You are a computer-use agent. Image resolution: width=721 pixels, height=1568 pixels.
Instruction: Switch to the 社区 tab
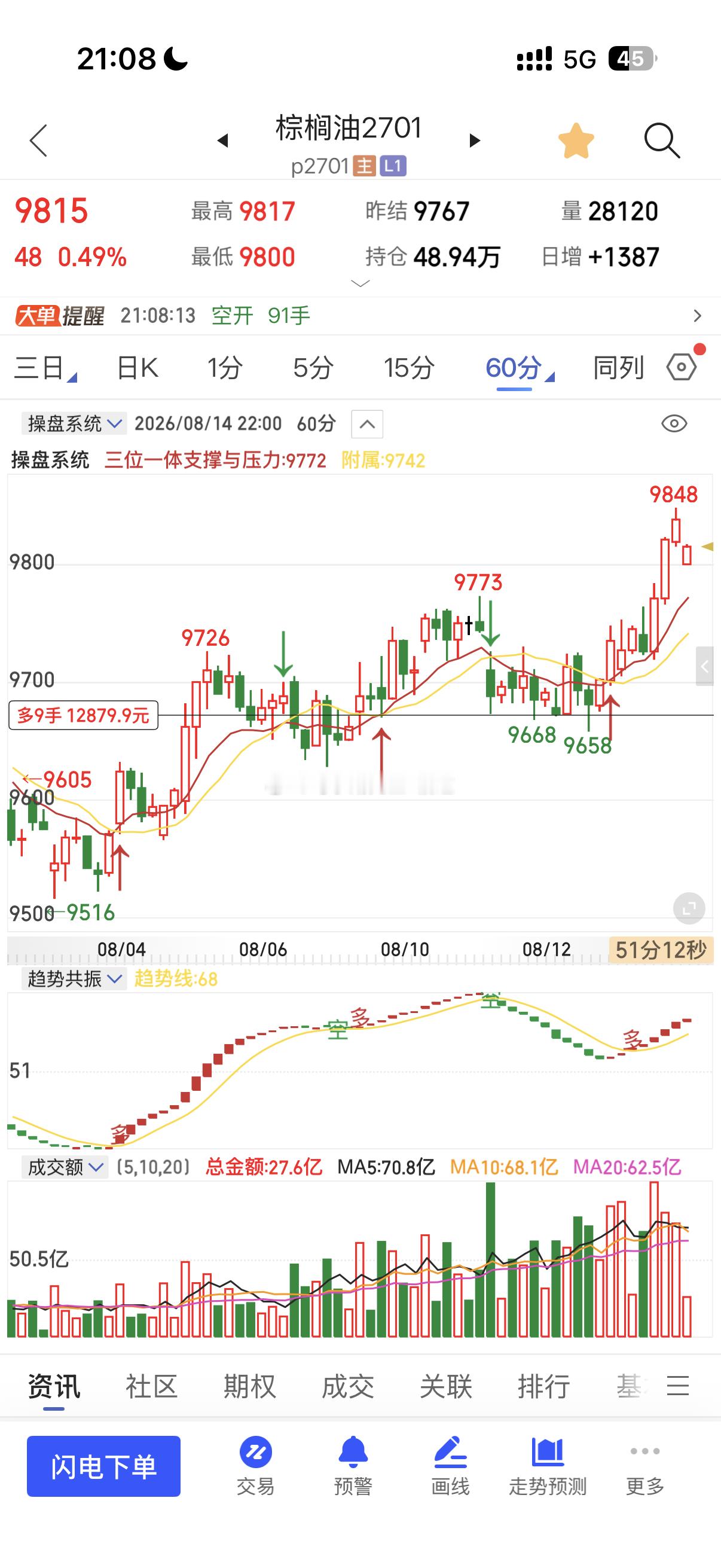pos(151,1387)
